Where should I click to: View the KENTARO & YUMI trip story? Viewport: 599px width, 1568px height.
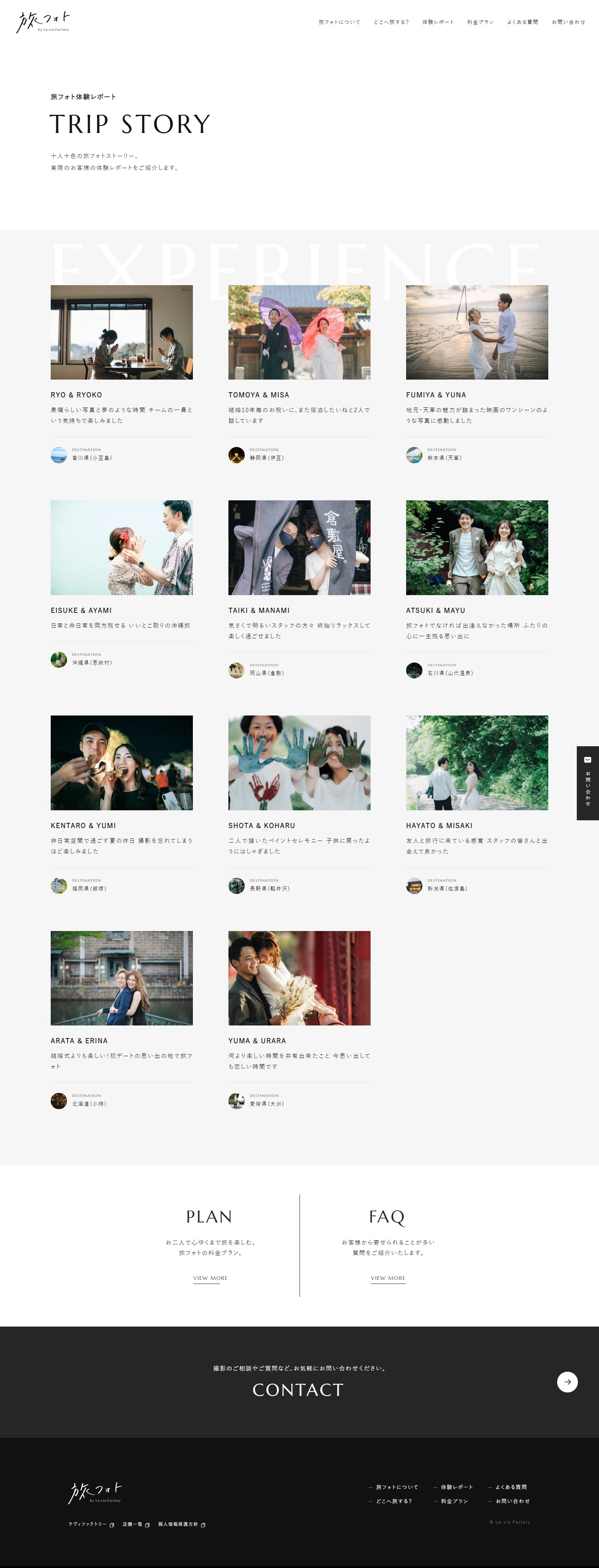click(121, 762)
